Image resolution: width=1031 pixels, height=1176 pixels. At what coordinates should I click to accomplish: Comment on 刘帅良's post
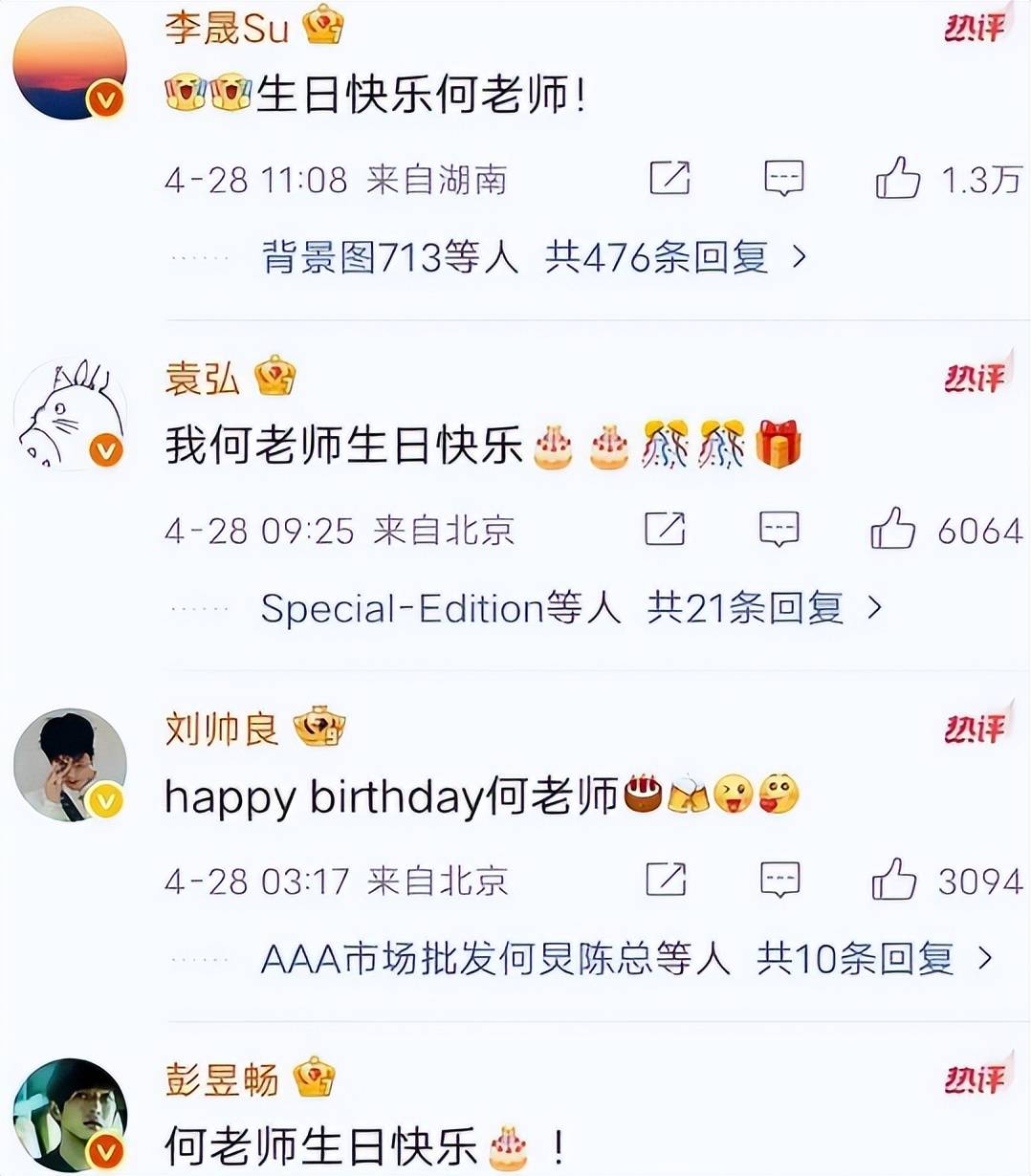779,880
